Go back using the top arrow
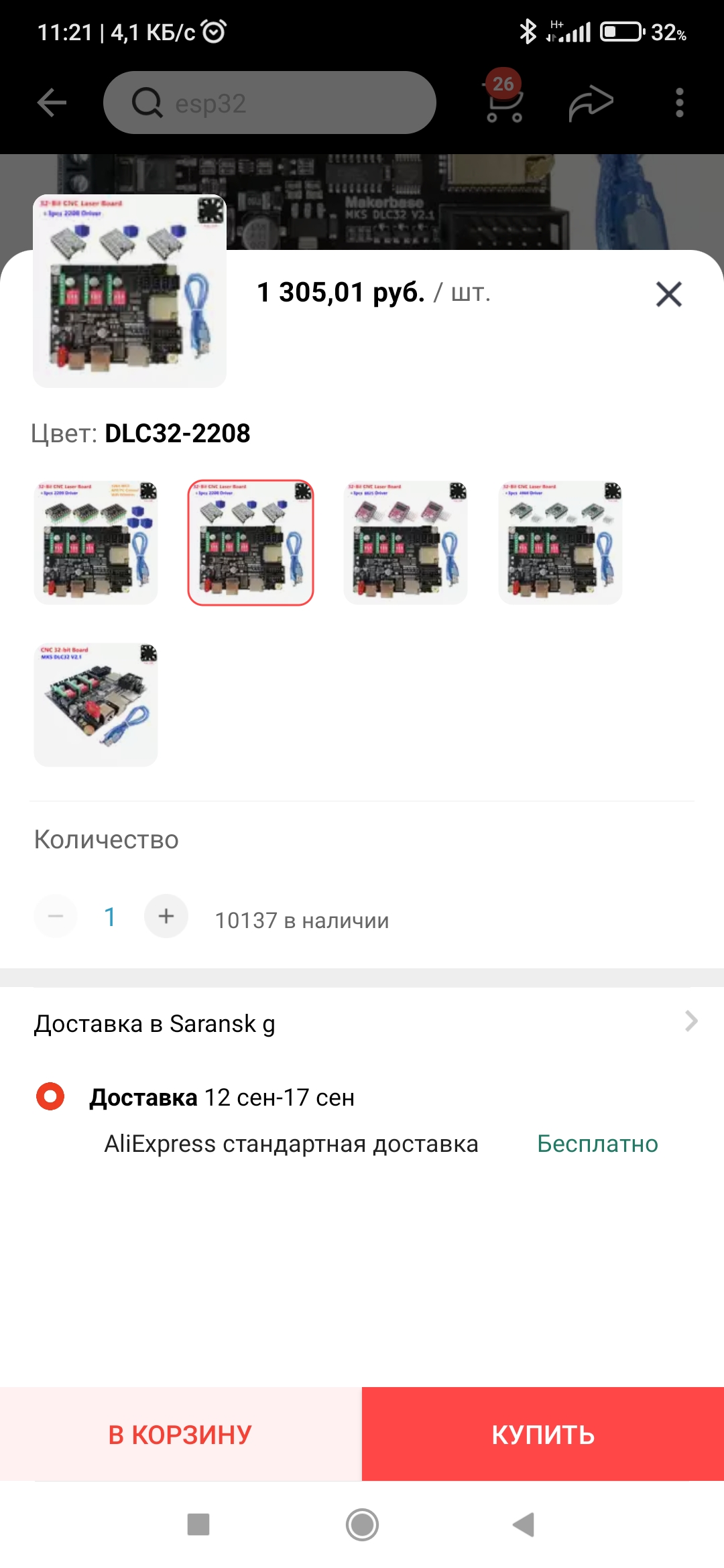The height and width of the screenshot is (1568, 724). click(x=52, y=103)
